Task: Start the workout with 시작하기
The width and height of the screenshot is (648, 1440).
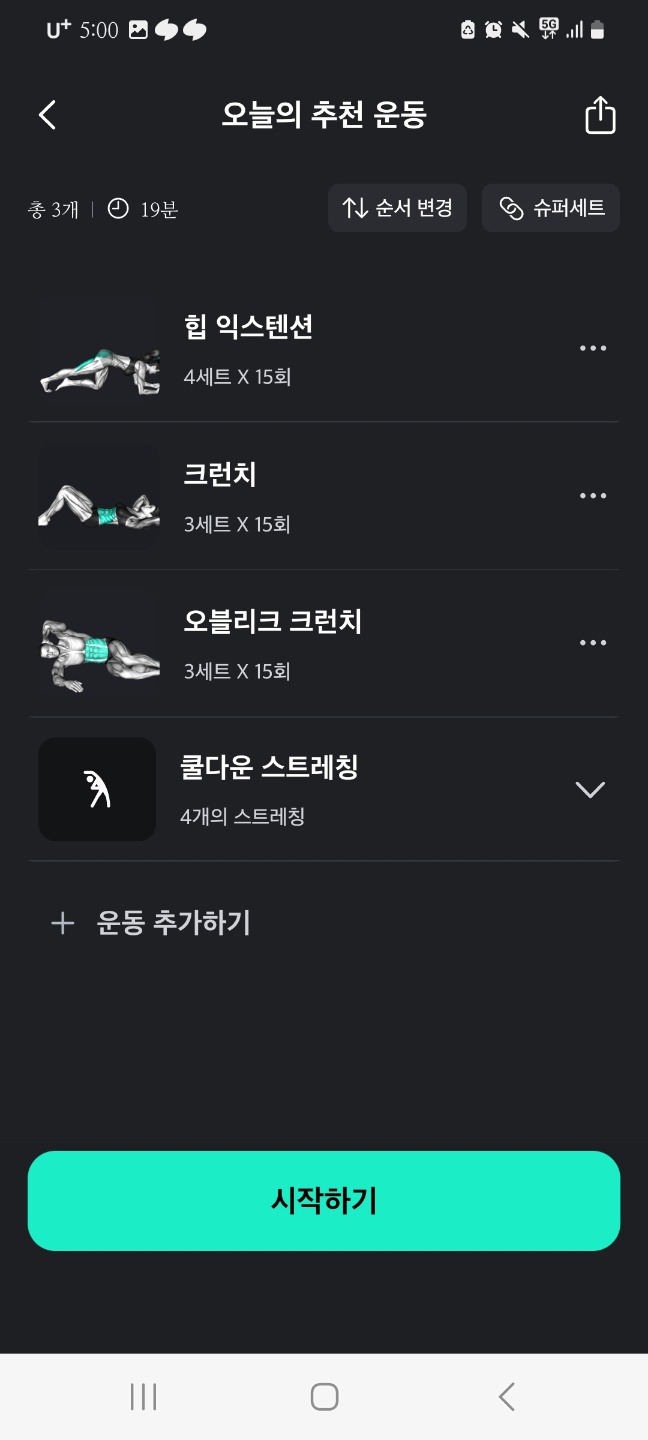Action: 324,1200
